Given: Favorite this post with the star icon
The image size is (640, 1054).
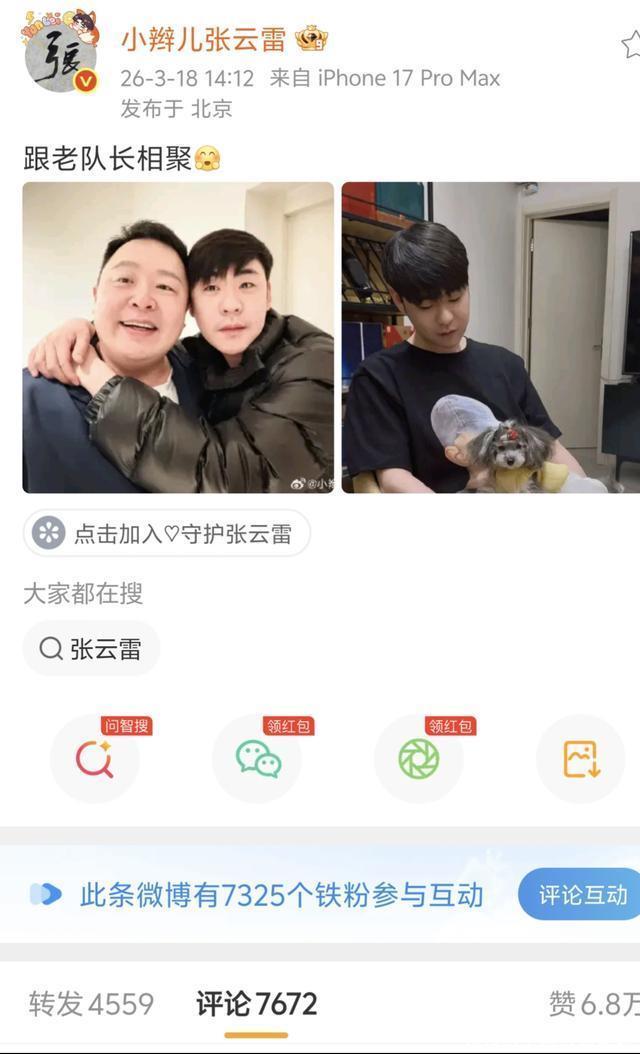Looking at the screenshot, I should click(630, 43).
